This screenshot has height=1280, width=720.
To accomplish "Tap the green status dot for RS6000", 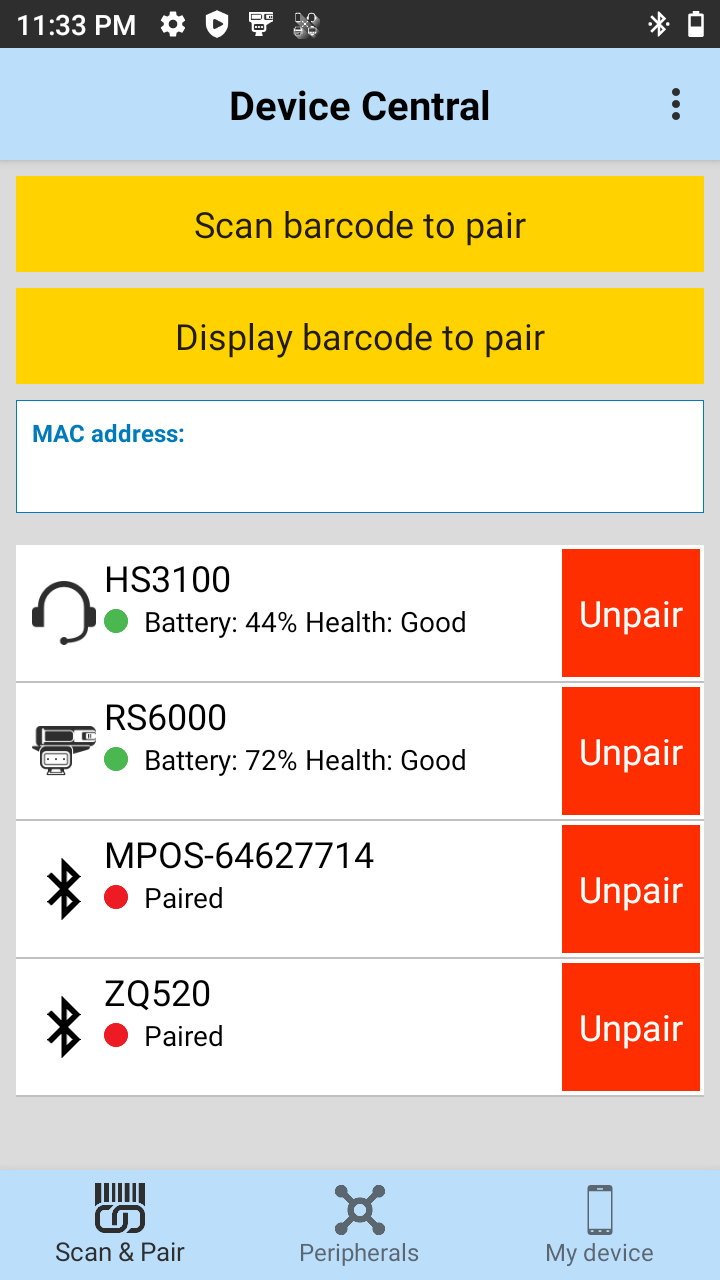I will pos(117,761).
